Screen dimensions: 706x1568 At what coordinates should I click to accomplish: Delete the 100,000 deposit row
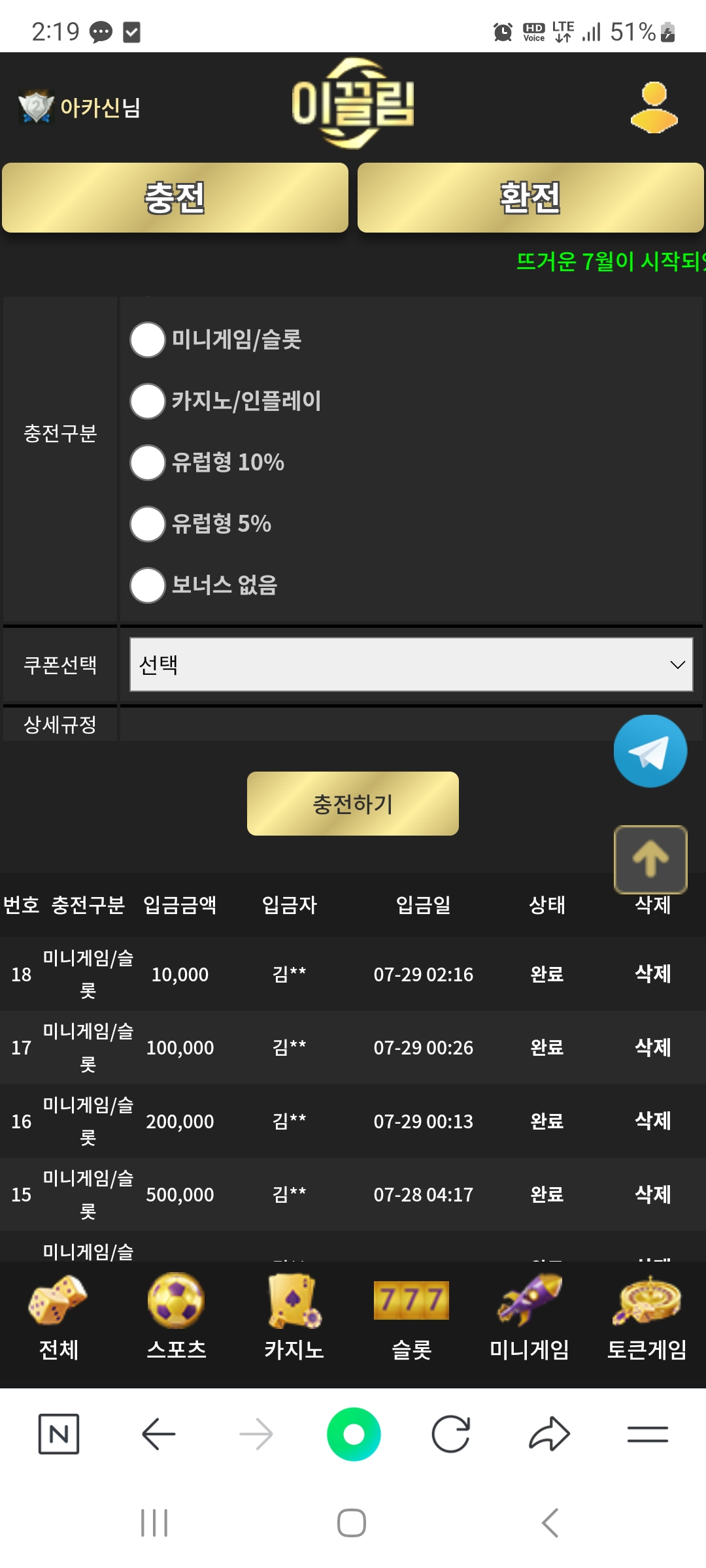coord(653,1047)
